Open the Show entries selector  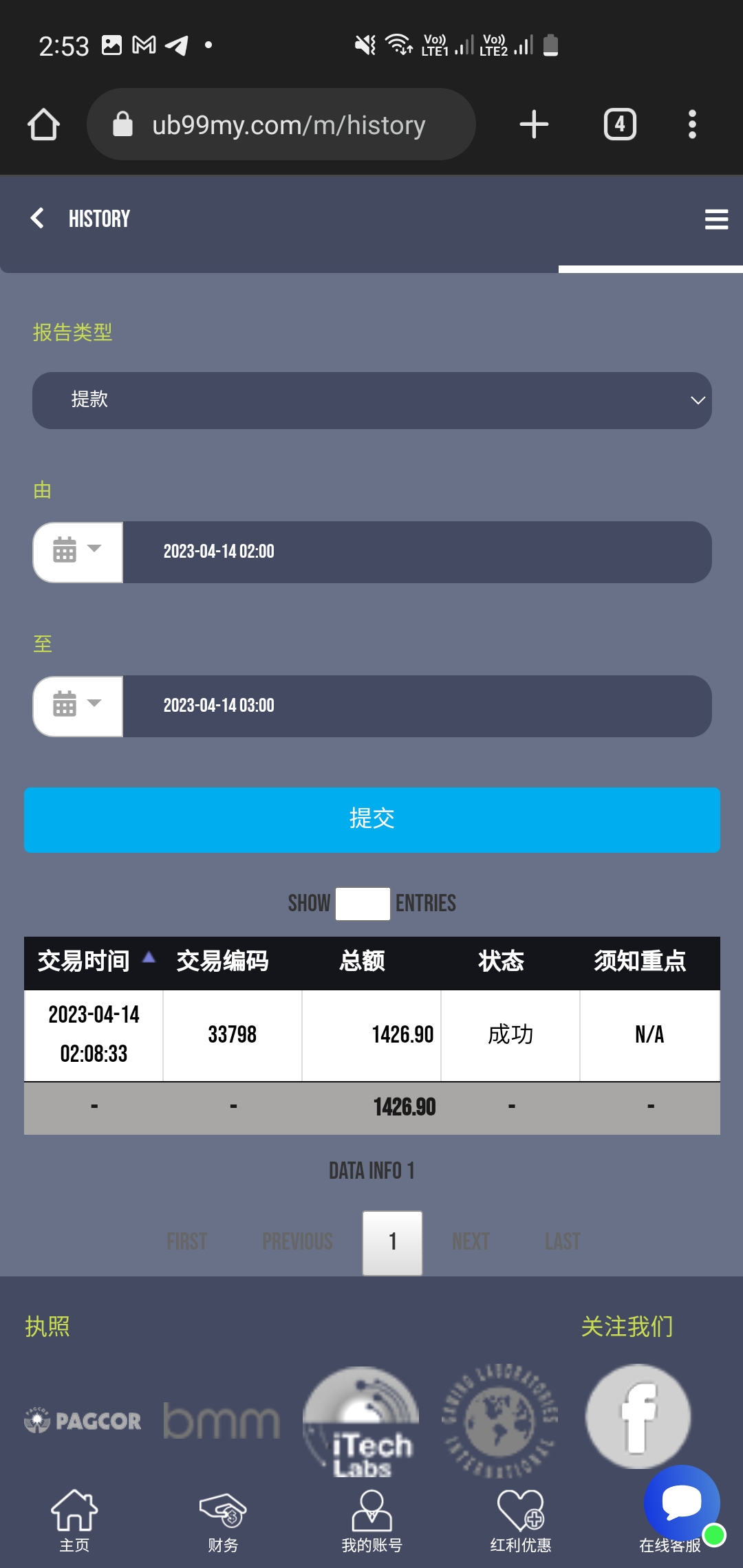click(363, 903)
